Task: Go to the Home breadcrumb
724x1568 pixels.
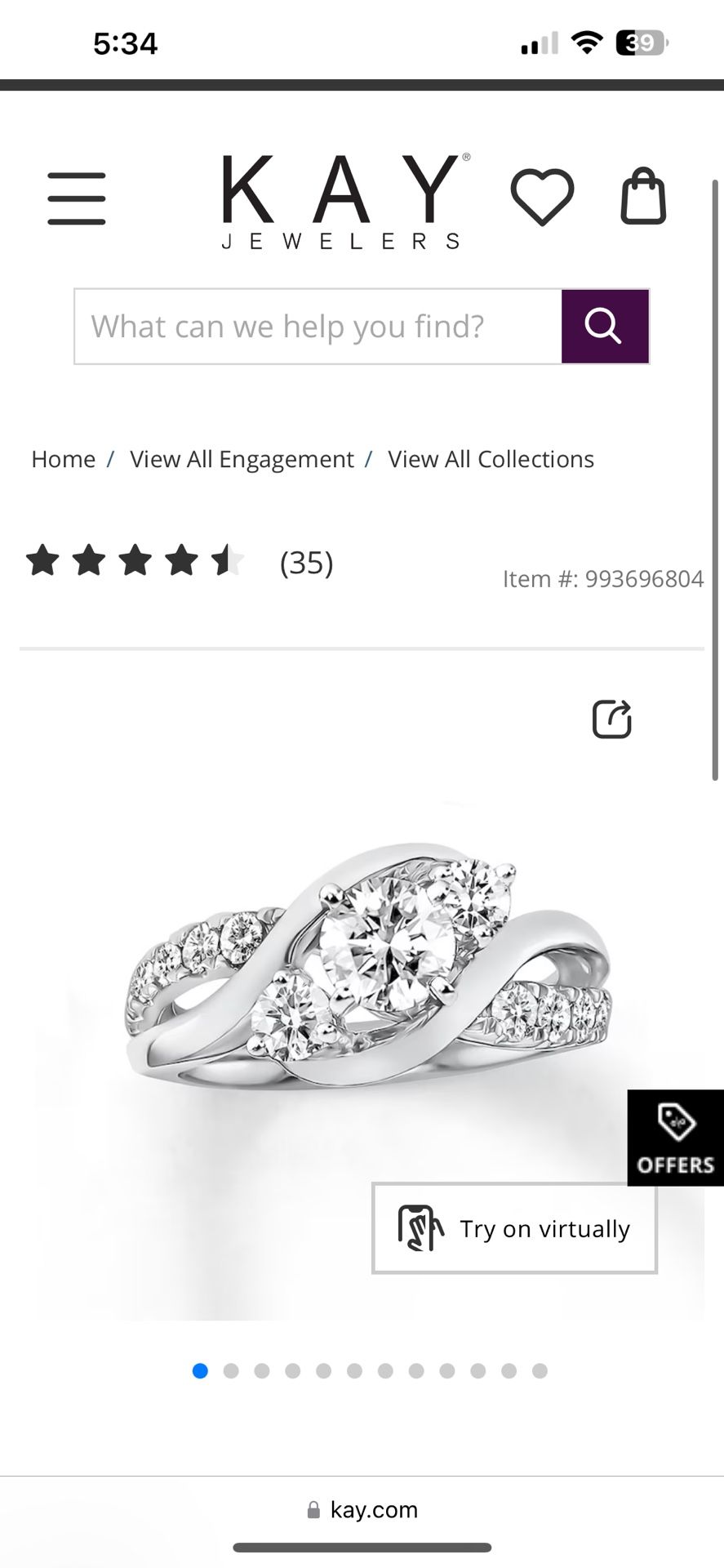Action: 64,460
